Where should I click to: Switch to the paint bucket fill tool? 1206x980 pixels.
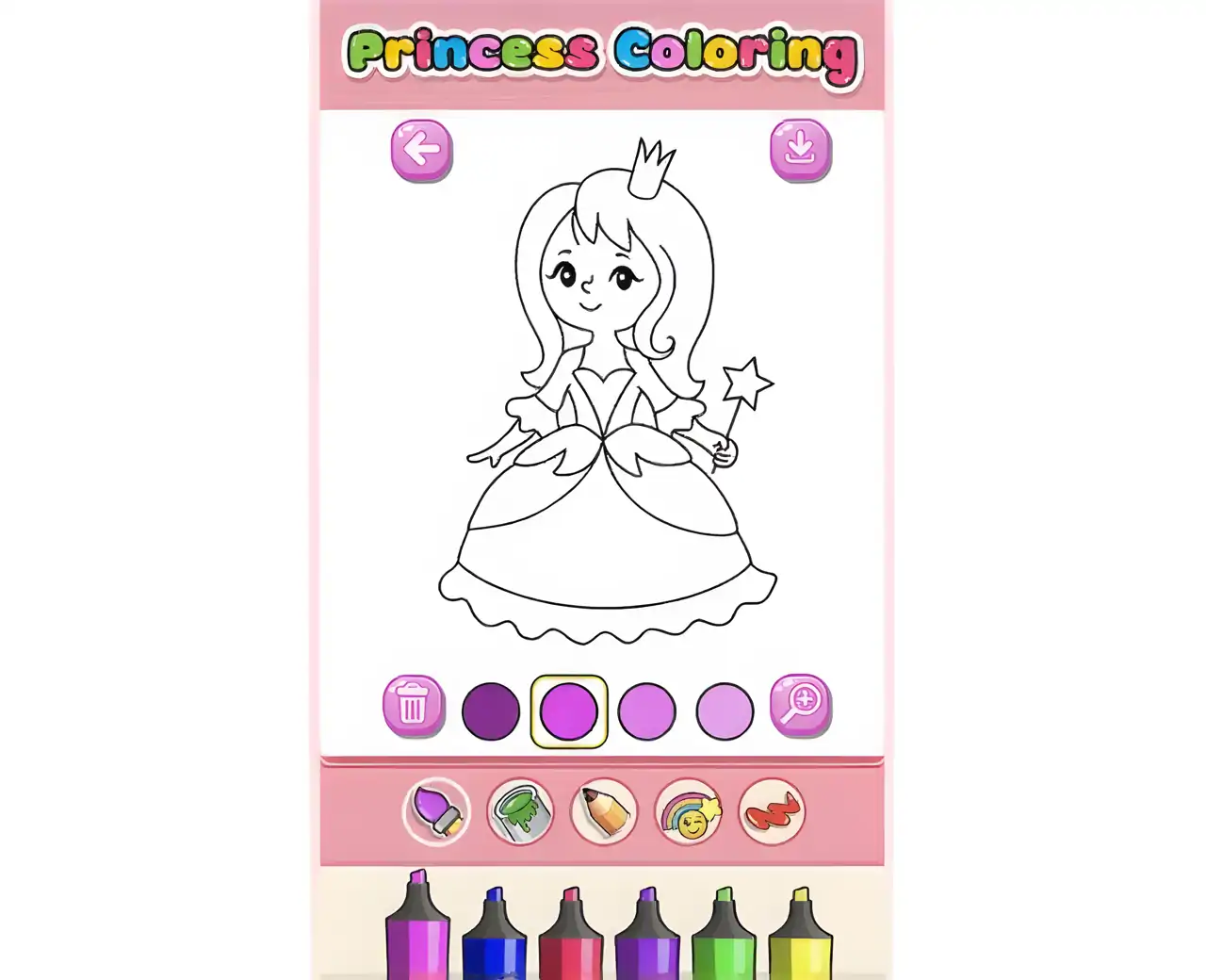coord(519,810)
